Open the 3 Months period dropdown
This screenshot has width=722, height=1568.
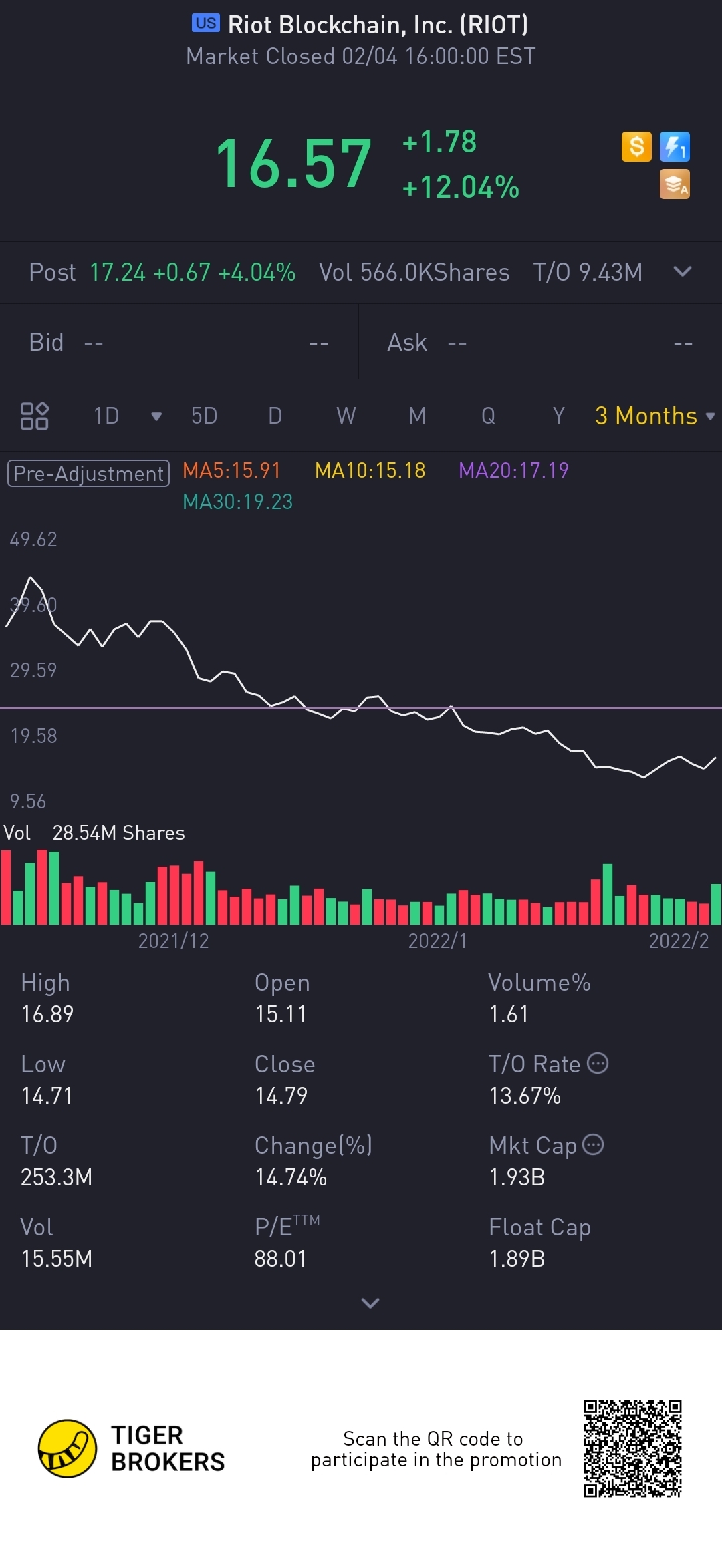tap(654, 416)
